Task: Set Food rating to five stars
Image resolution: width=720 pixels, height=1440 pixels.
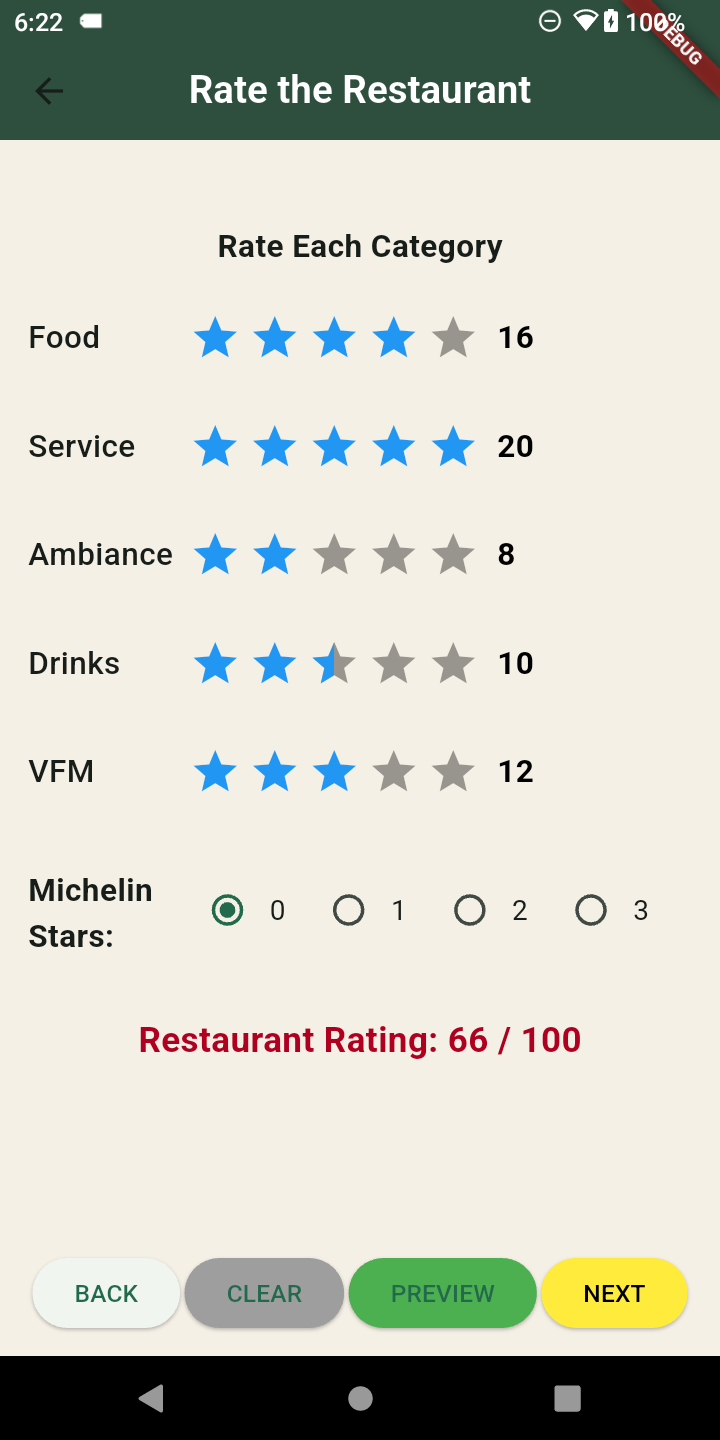Action: pos(453,338)
